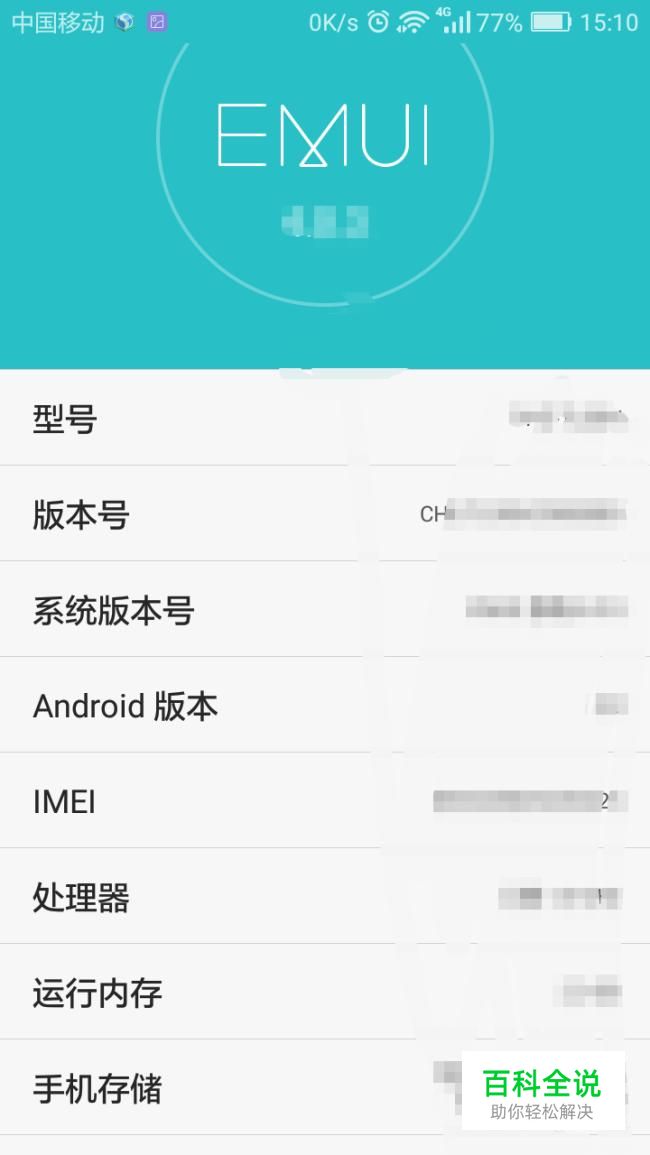Tap the 处理器 row
The width and height of the screenshot is (650, 1155).
(x=325, y=896)
